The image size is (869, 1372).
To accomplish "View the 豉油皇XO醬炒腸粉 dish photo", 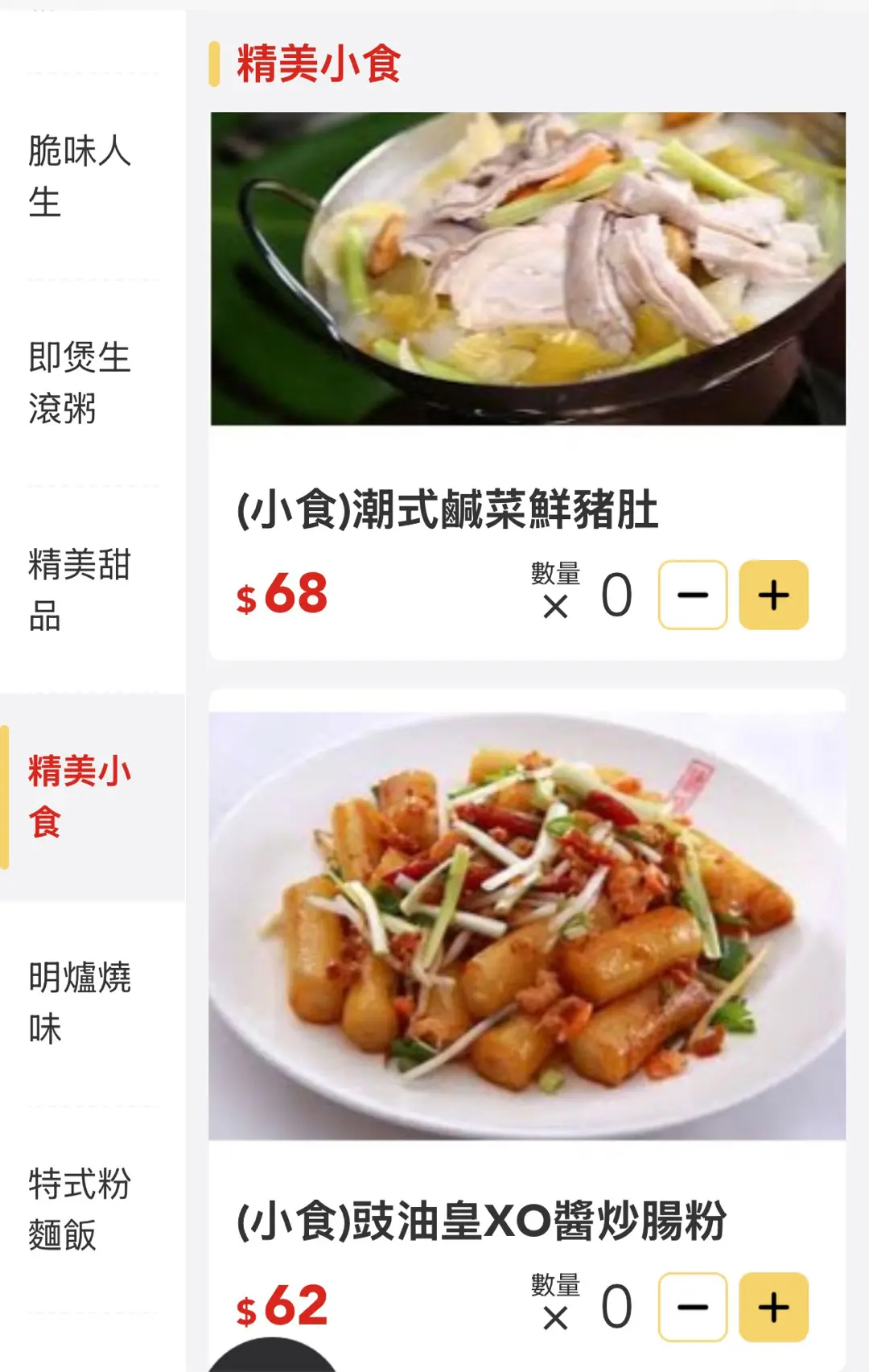I will click(528, 925).
